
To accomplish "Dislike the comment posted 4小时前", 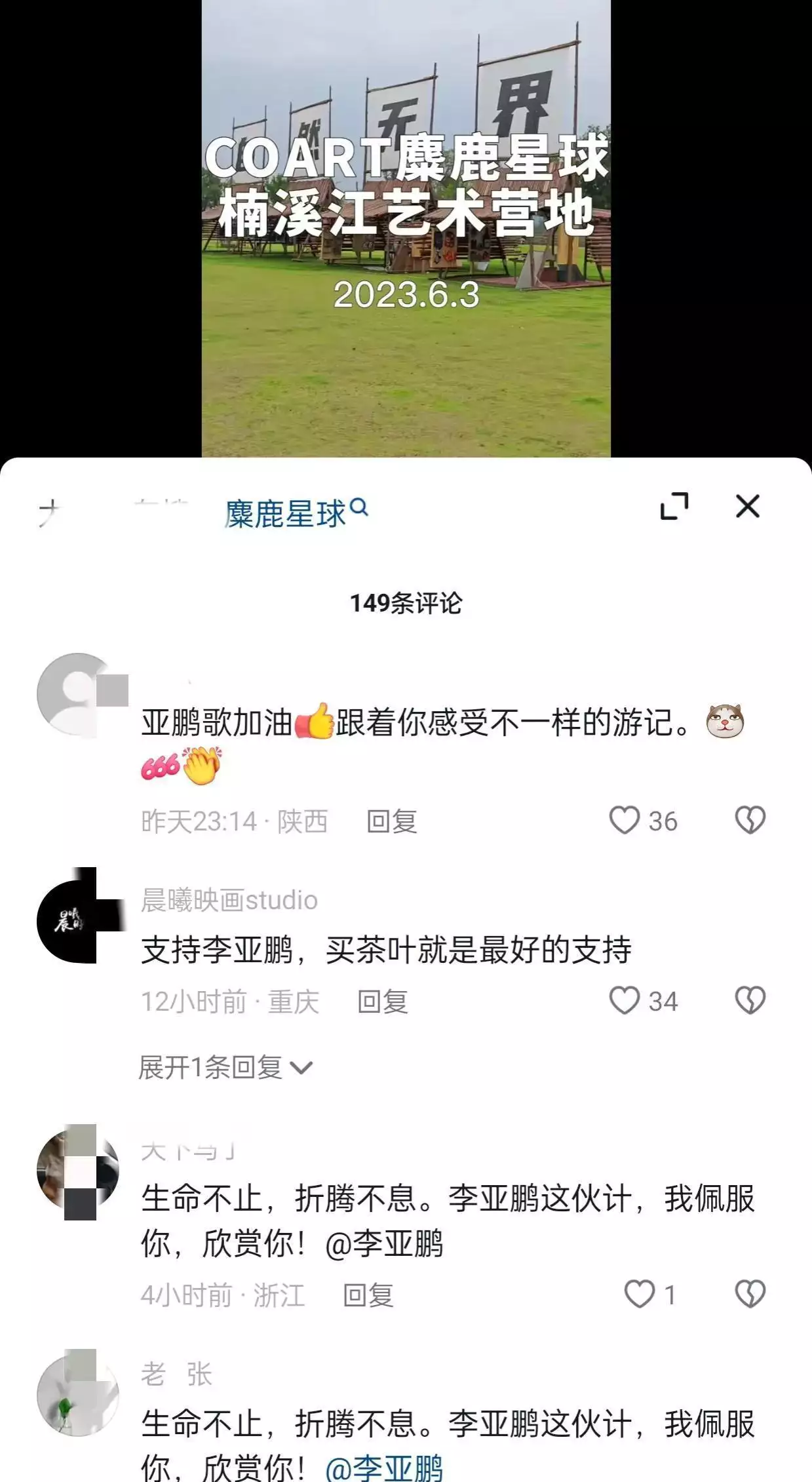I will pos(750,1295).
